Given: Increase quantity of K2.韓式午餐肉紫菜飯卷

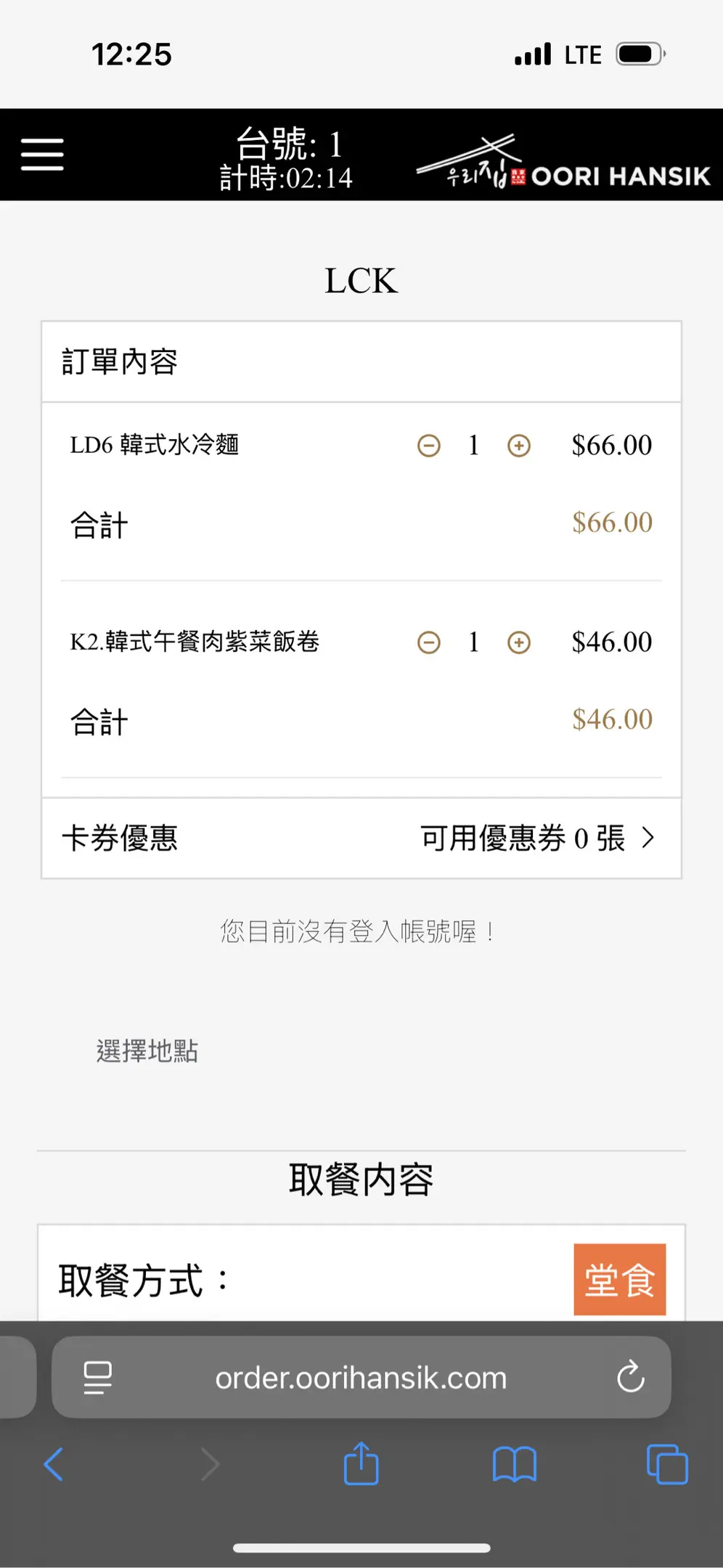Looking at the screenshot, I should pyautogui.click(x=518, y=642).
